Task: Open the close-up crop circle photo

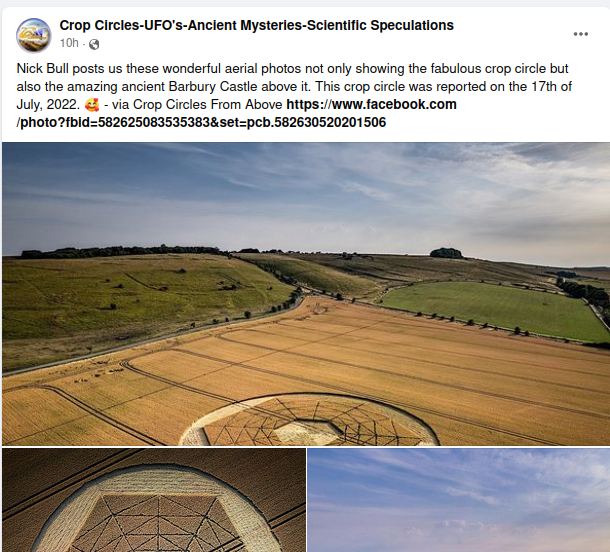Action: [153, 500]
